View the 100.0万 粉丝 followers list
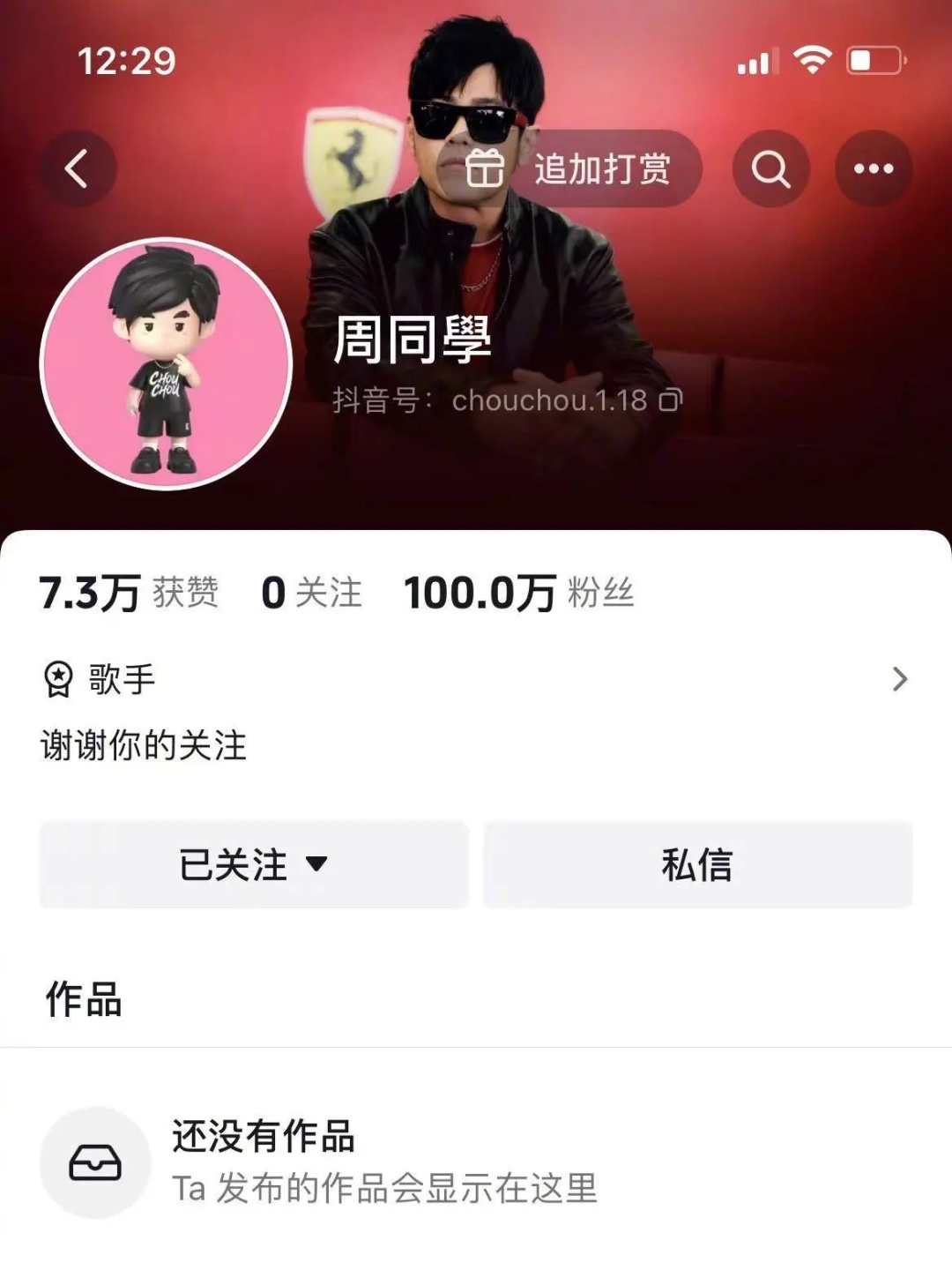This screenshot has width=952, height=1270. click(518, 593)
